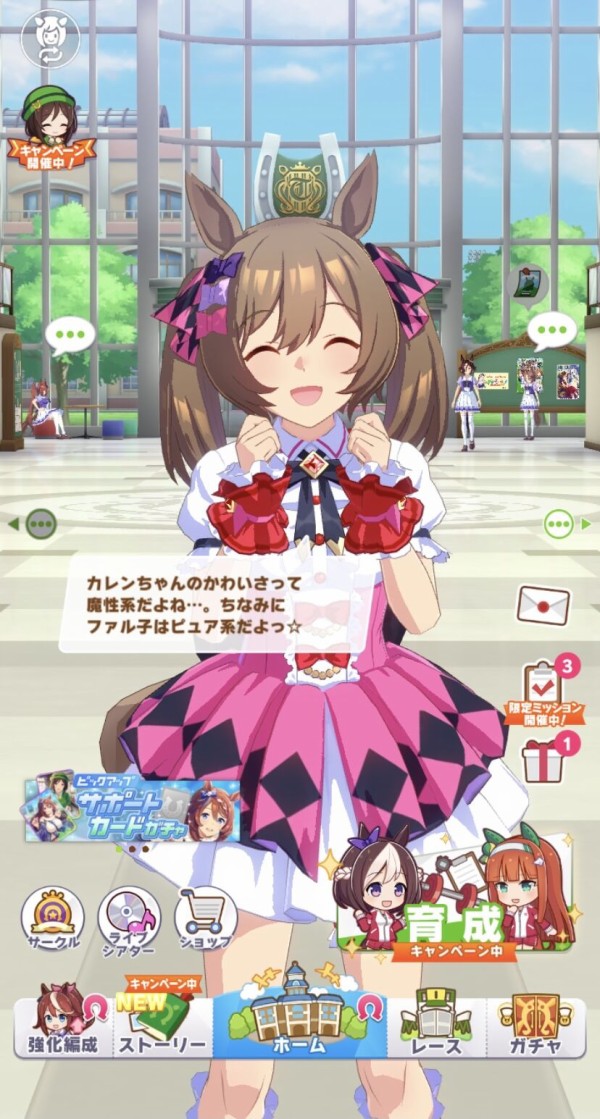Screen dimensions: 600x1119
Task: Open the top-left menu icon
Action: (44, 39)
